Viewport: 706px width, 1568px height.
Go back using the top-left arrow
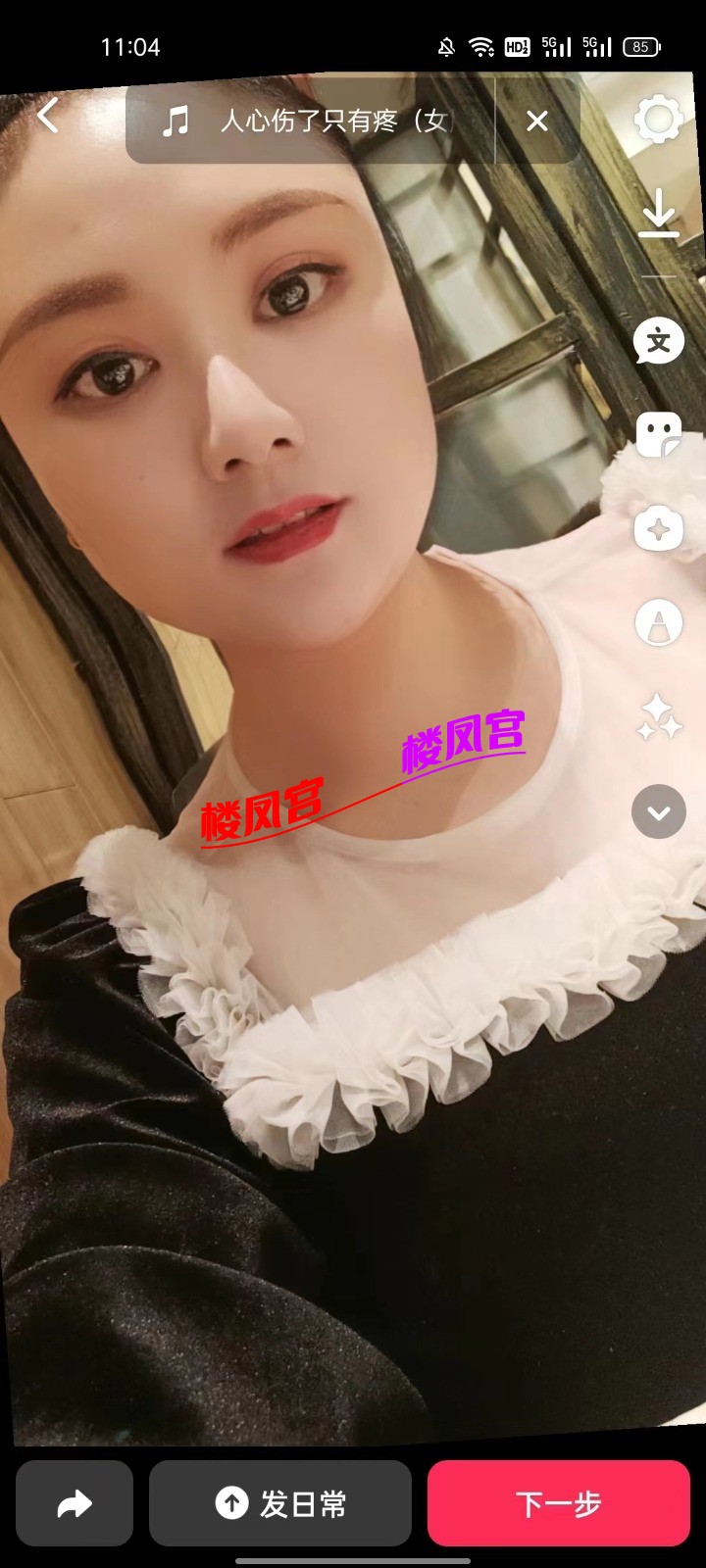click(49, 118)
